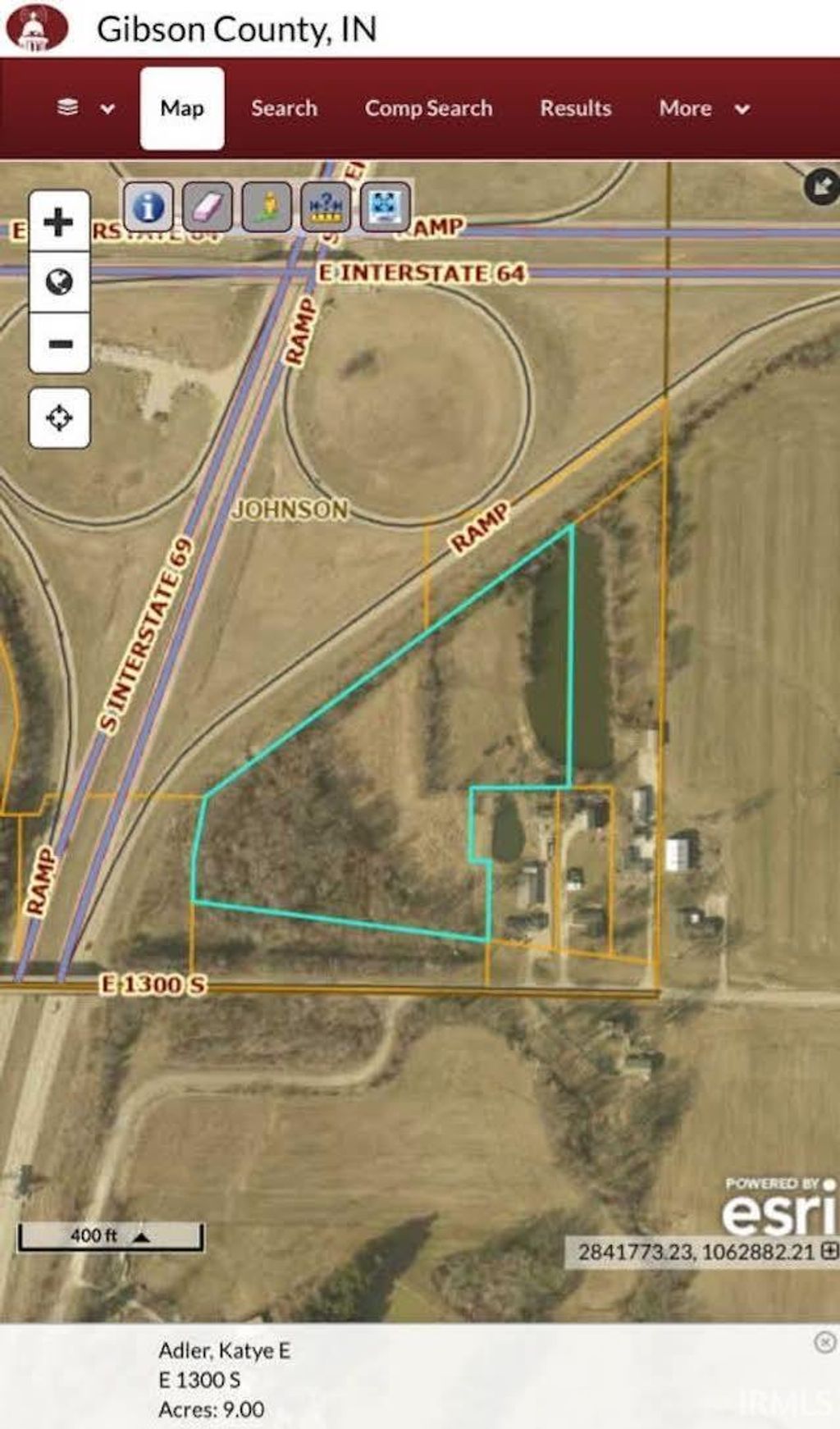840x1429 pixels.
Task: Switch to the Map tab
Action: [x=181, y=107]
